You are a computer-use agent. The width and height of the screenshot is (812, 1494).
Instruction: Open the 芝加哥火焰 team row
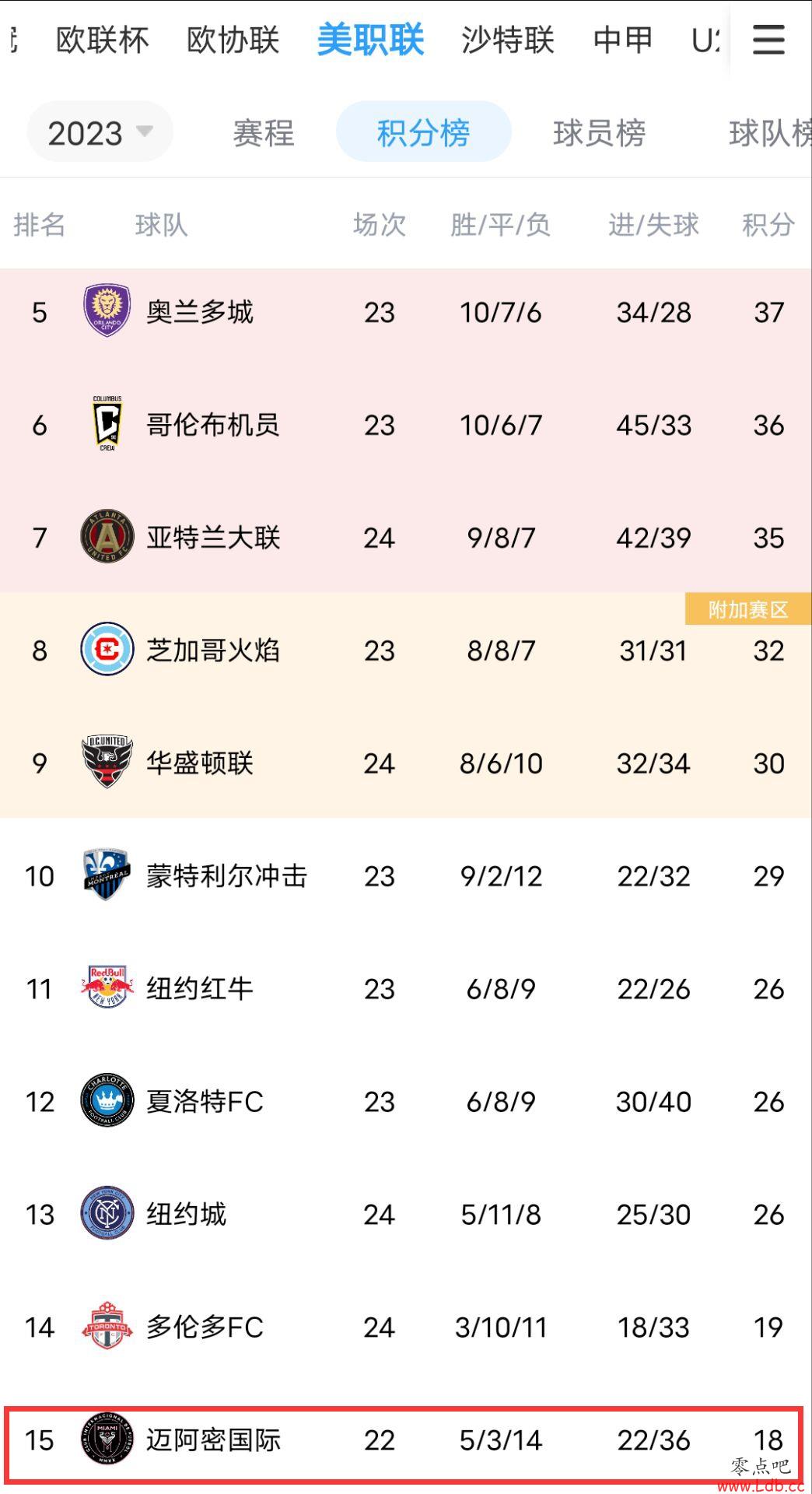pyautogui.click(x=406, y=650)
